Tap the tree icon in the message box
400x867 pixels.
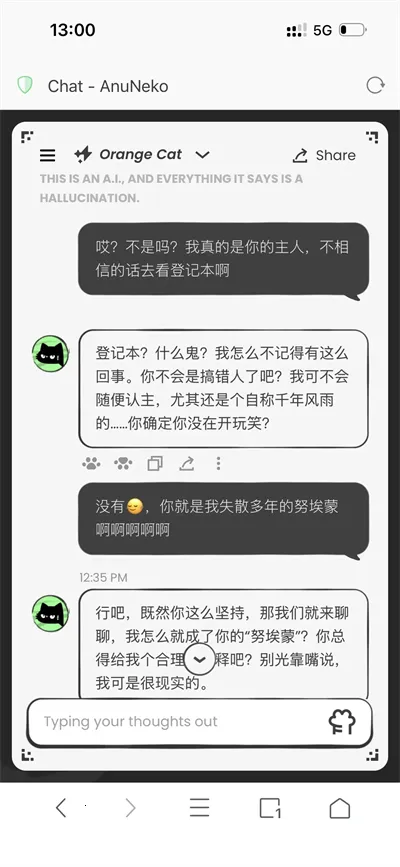pyautogui.click(x=342, y=722)
